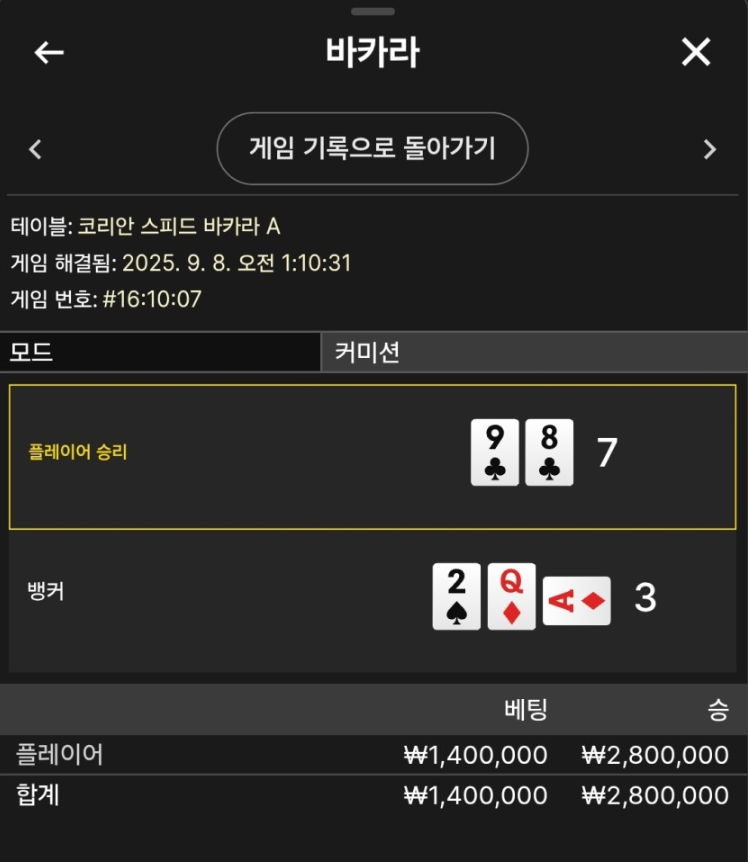View the next game record

click(x=710, y=150)
